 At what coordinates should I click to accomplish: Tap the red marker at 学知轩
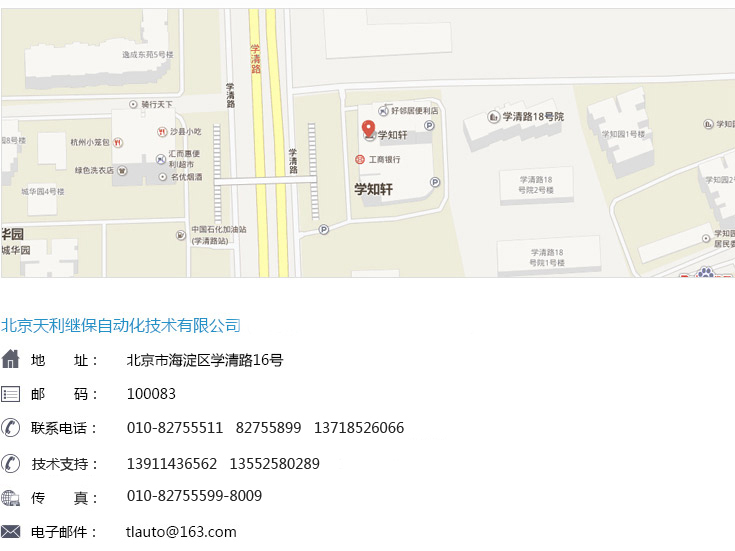tap(368, 129)
